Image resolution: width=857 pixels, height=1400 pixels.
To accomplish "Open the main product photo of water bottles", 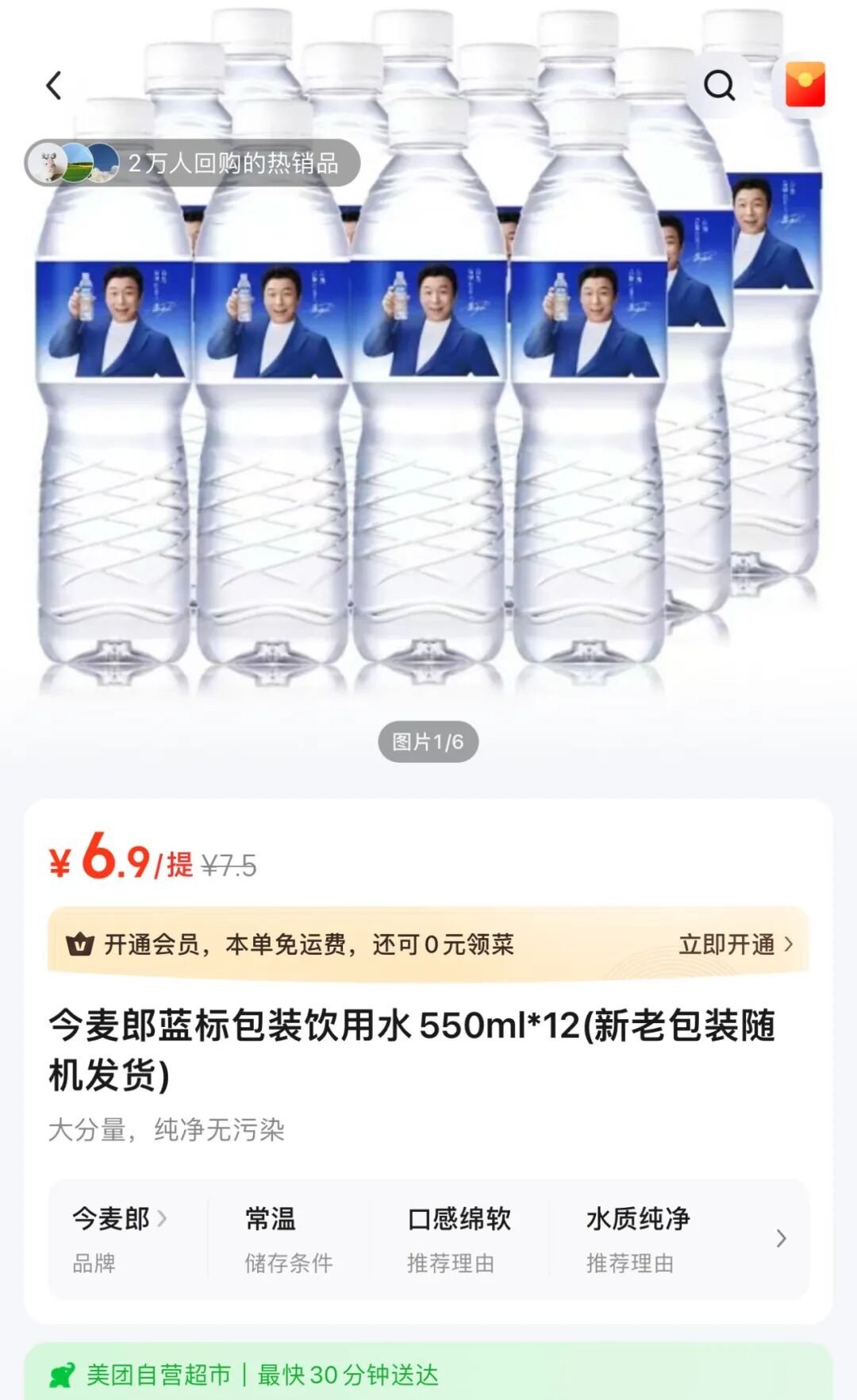I will click(x=428, y=413).
